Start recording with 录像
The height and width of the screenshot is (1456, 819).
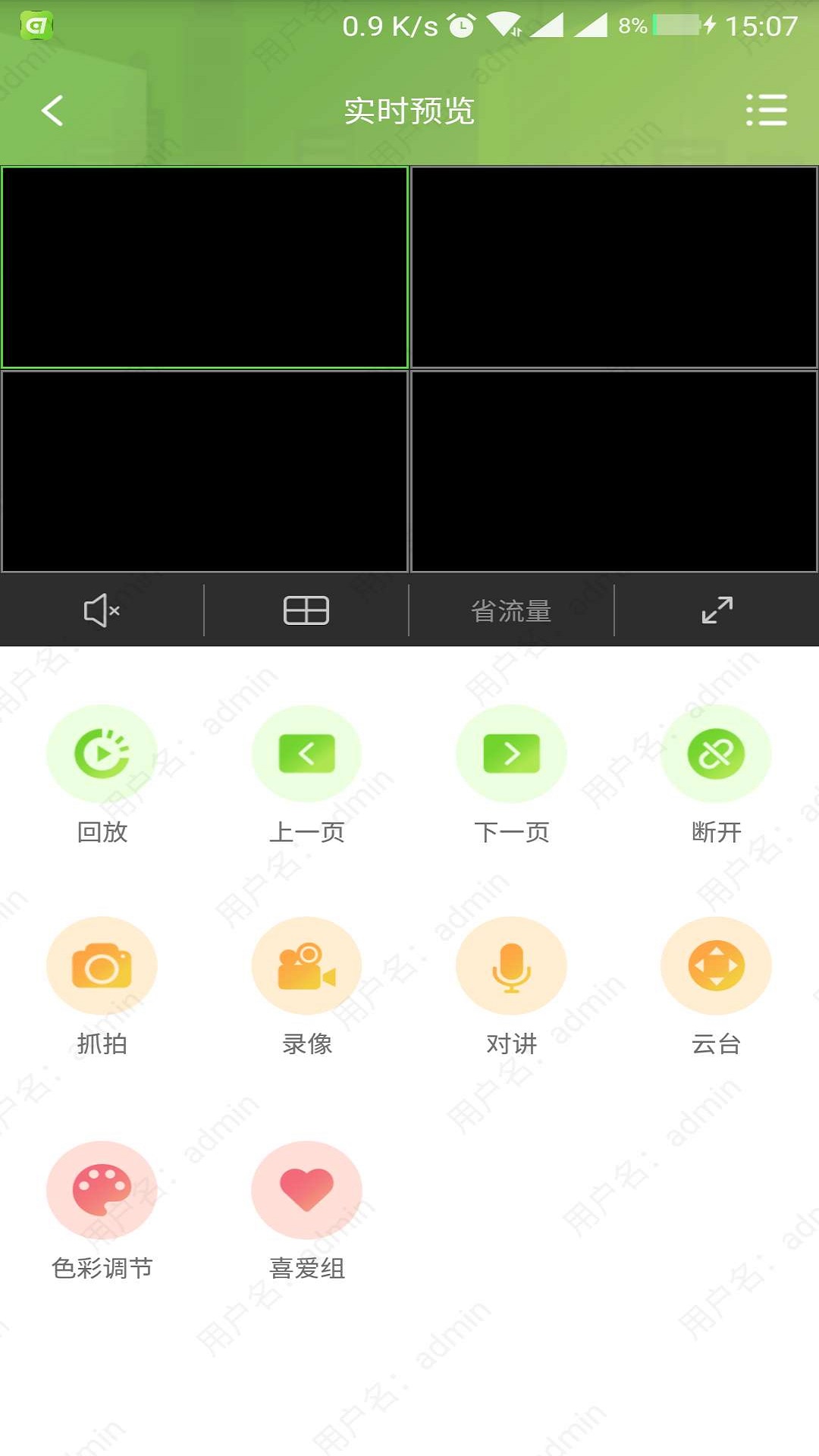tap(307, 966)
